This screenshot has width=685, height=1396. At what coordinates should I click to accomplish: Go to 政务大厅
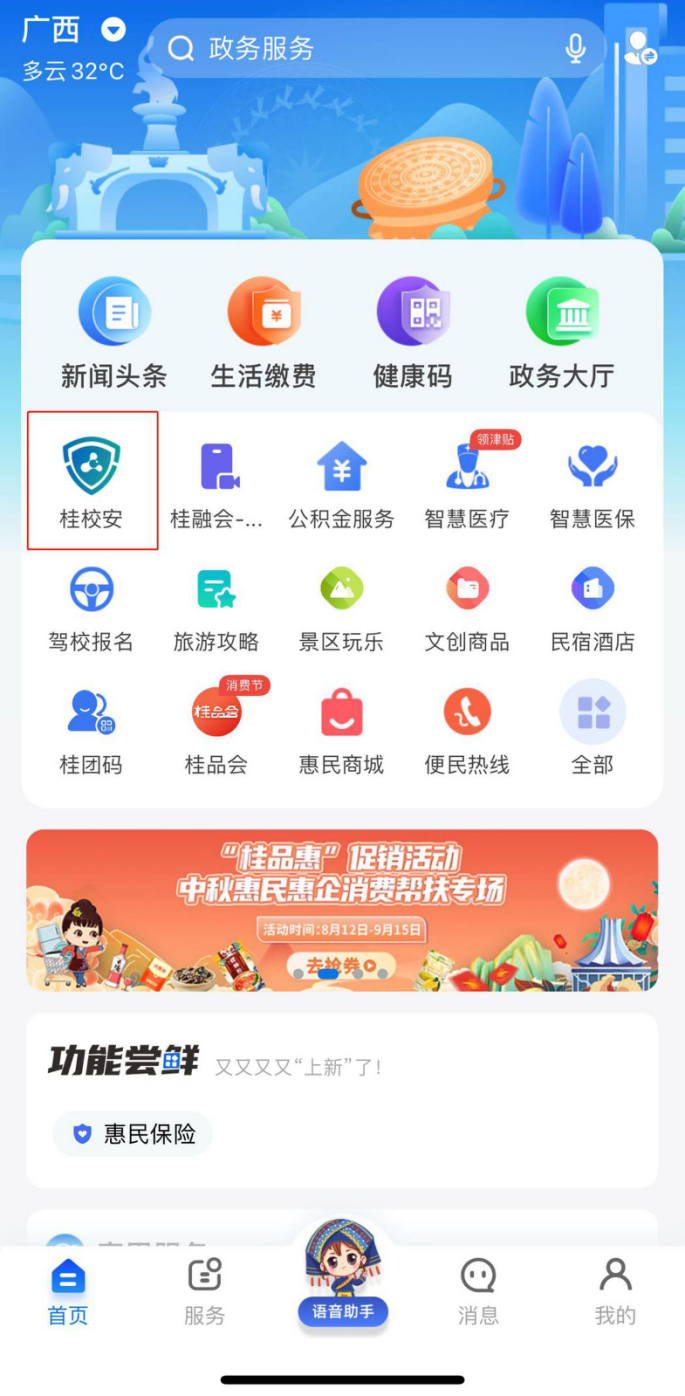[x=561, y=333]
